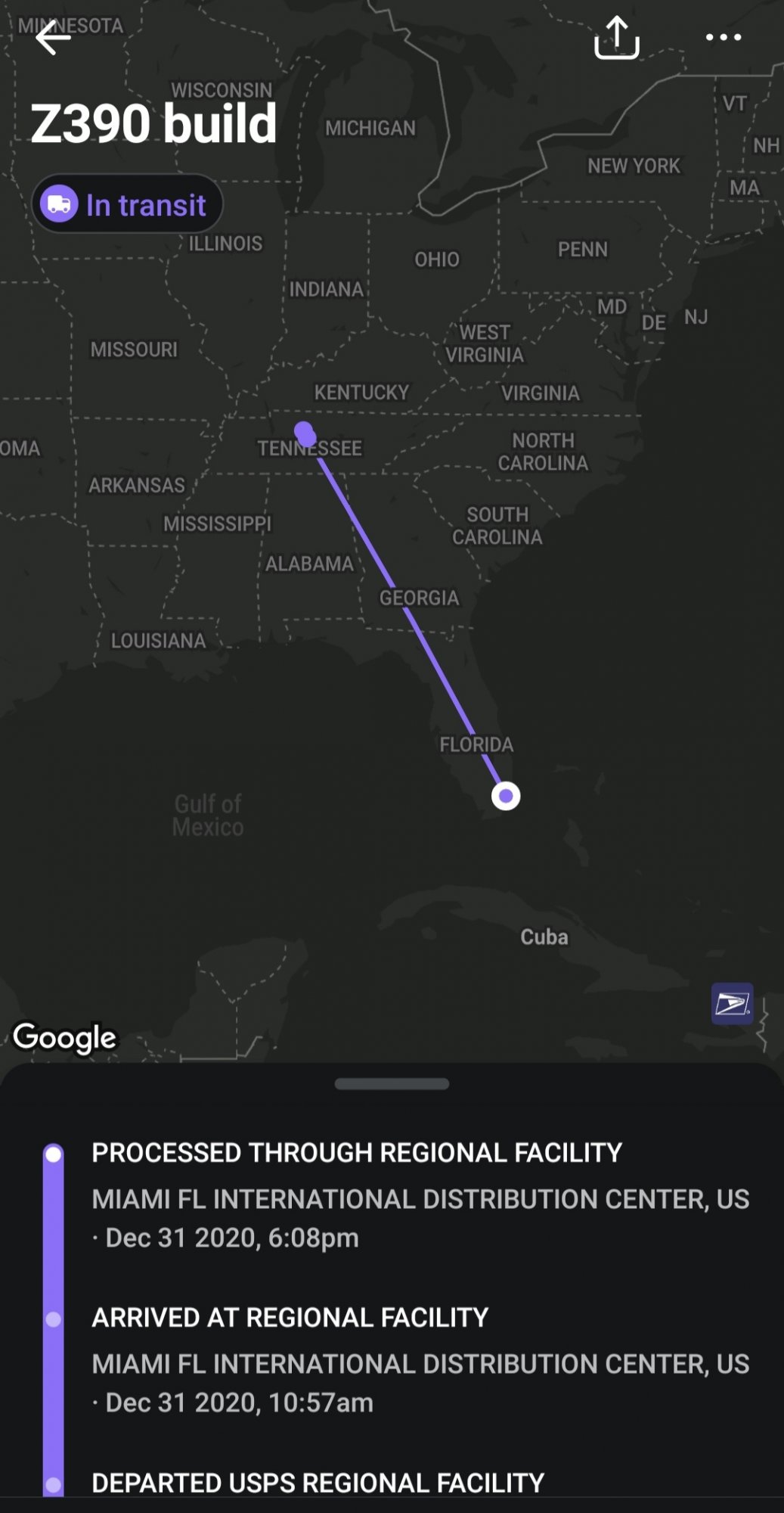Tap the bottom sheet drag handle
This screenshot has height=1513, width=784.
(x=392, y=1084)
